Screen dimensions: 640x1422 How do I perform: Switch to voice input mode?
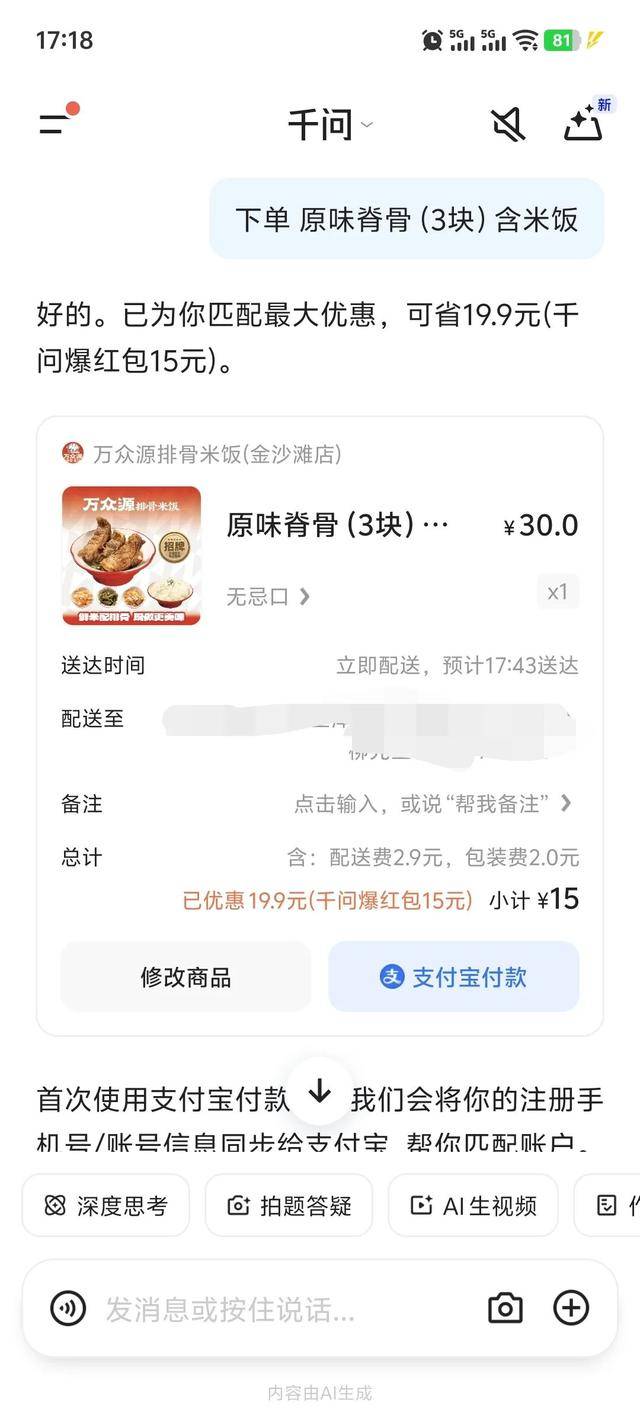[68, 1308]
